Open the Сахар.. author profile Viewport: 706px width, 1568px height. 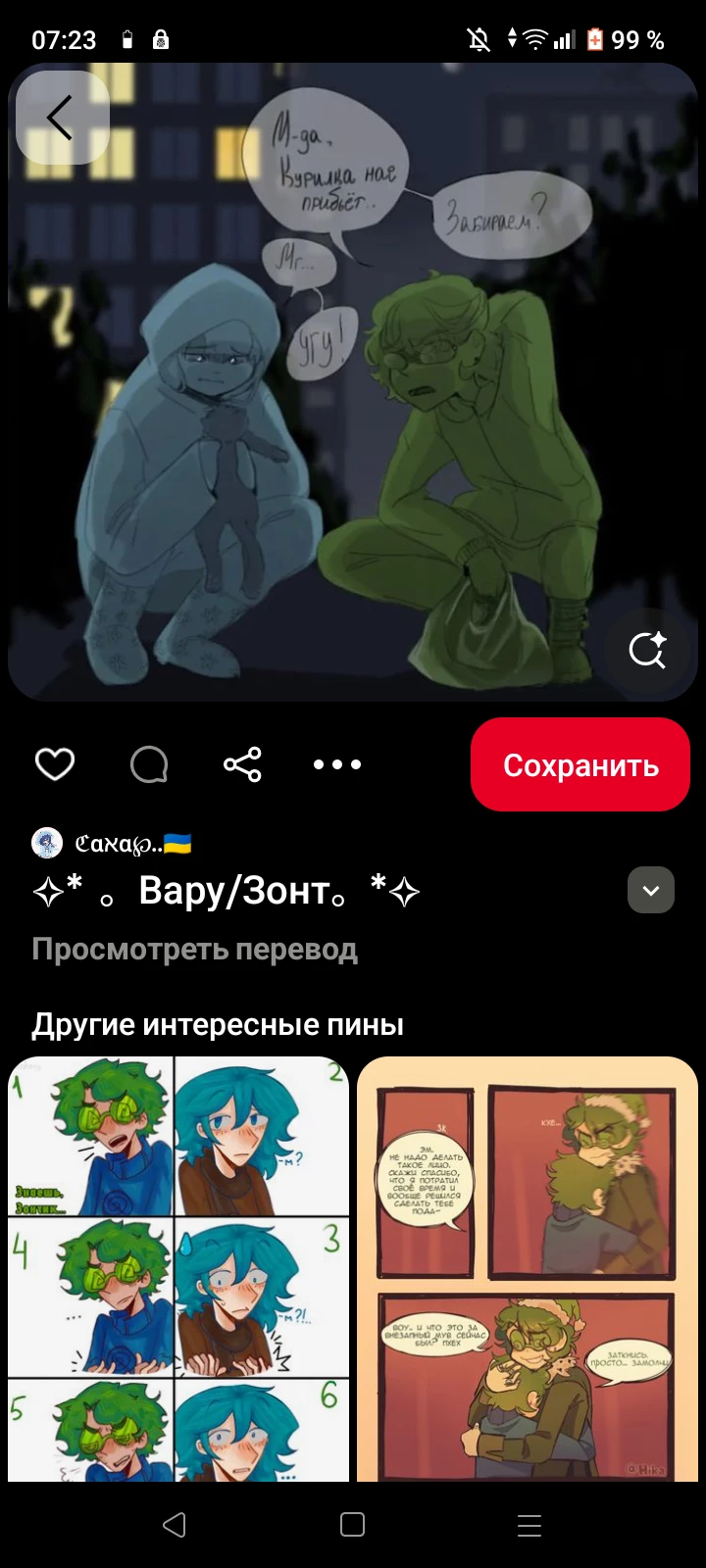coord(113,843)
